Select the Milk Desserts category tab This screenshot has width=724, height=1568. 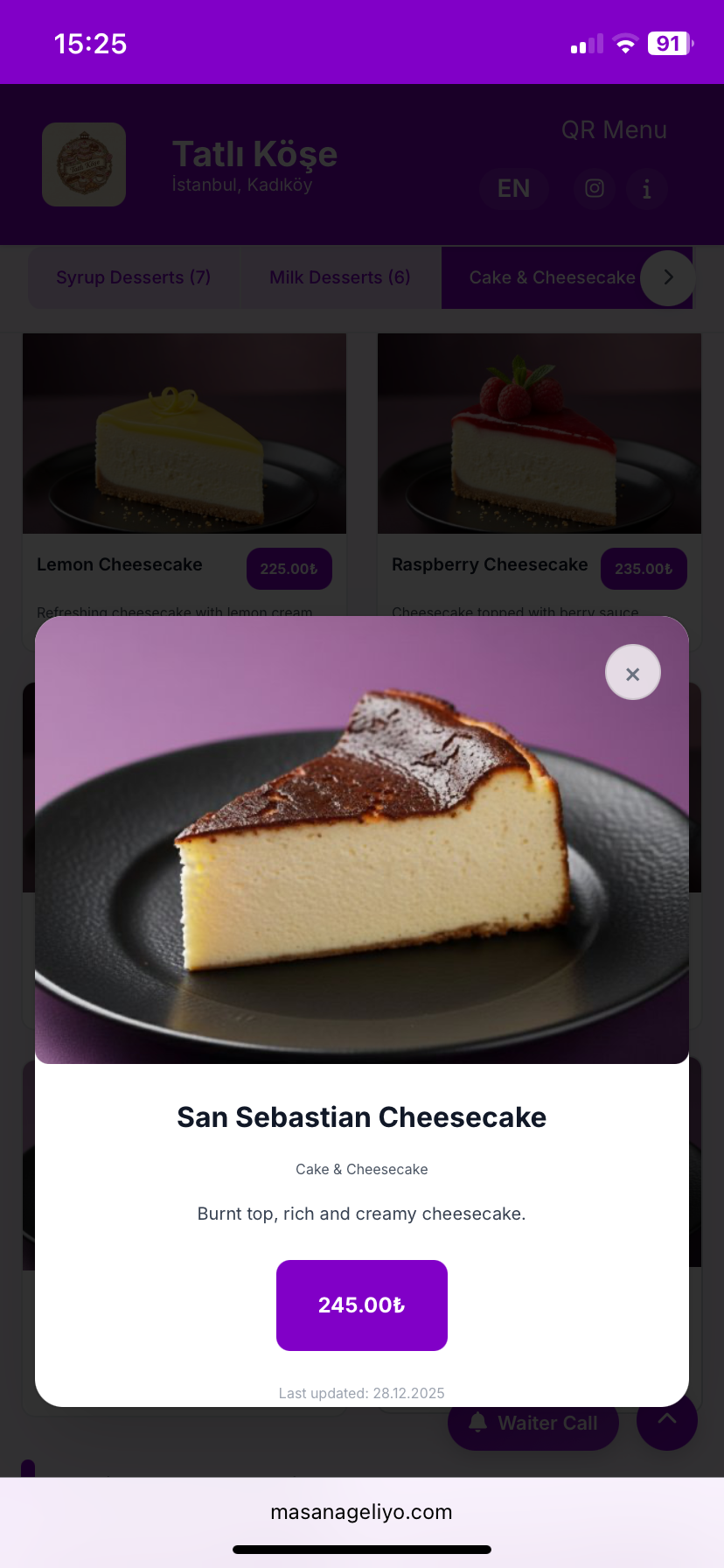pyautogui.click(x=339, y=277)
